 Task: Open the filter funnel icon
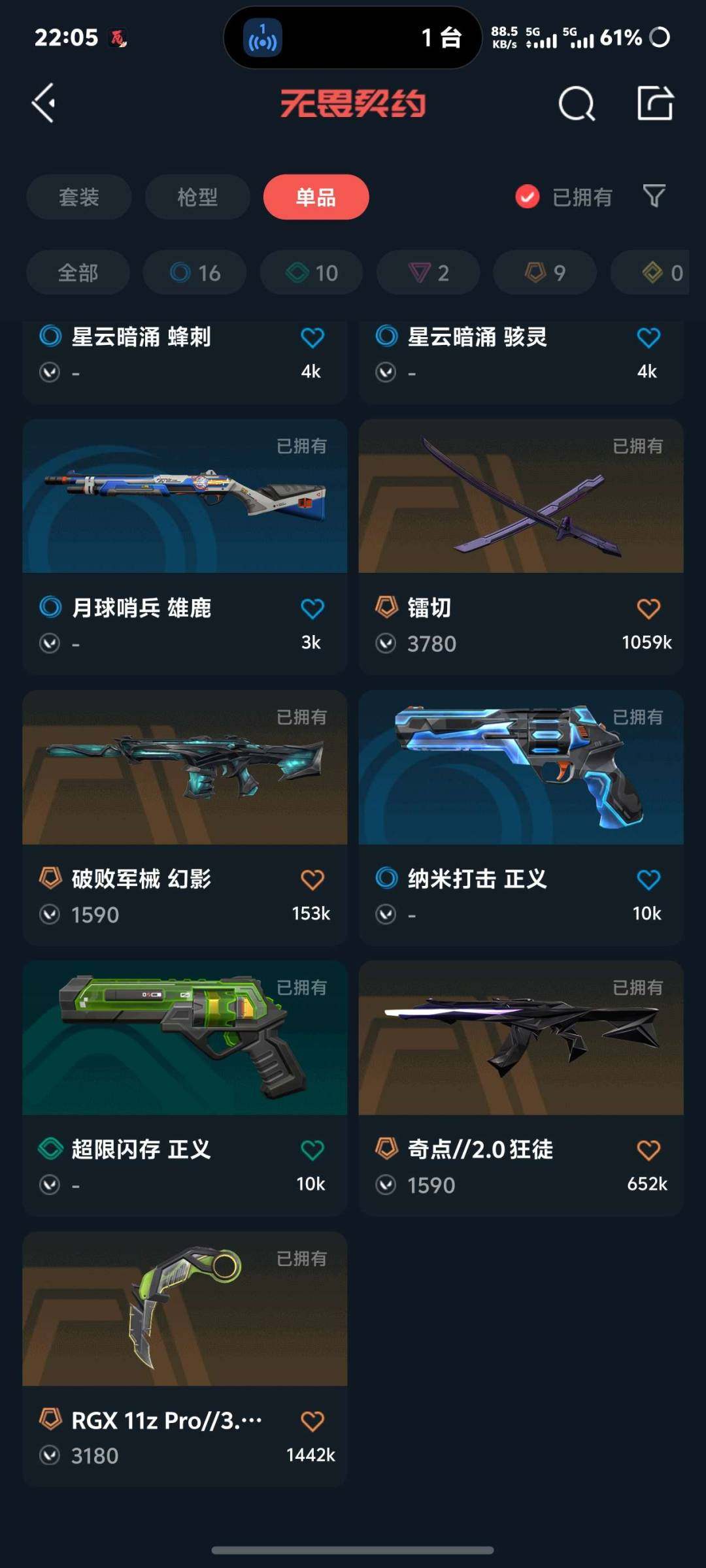[654, 196]
